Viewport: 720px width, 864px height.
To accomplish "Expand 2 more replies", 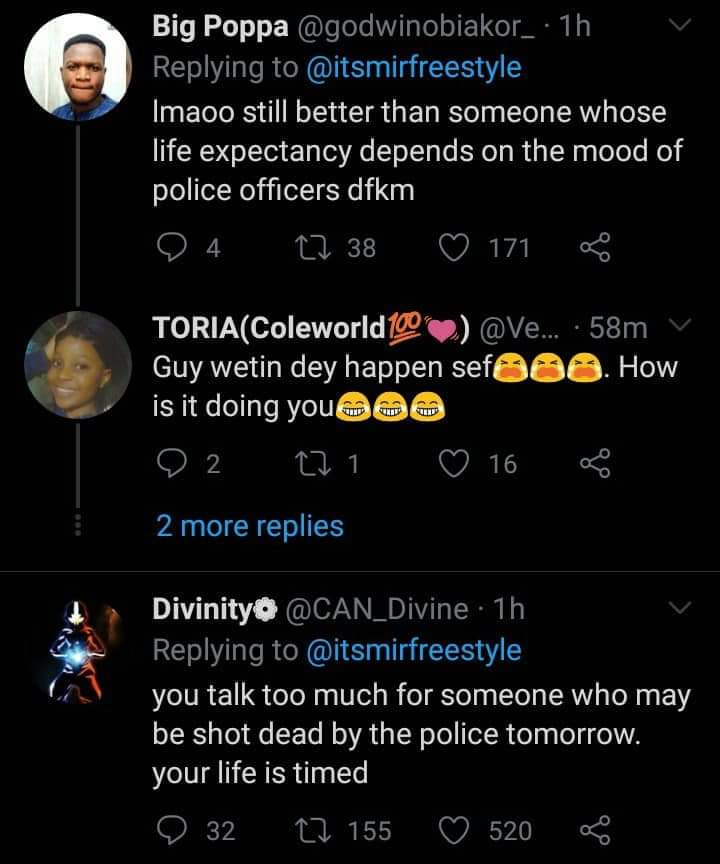I will [x=250, y=526].
